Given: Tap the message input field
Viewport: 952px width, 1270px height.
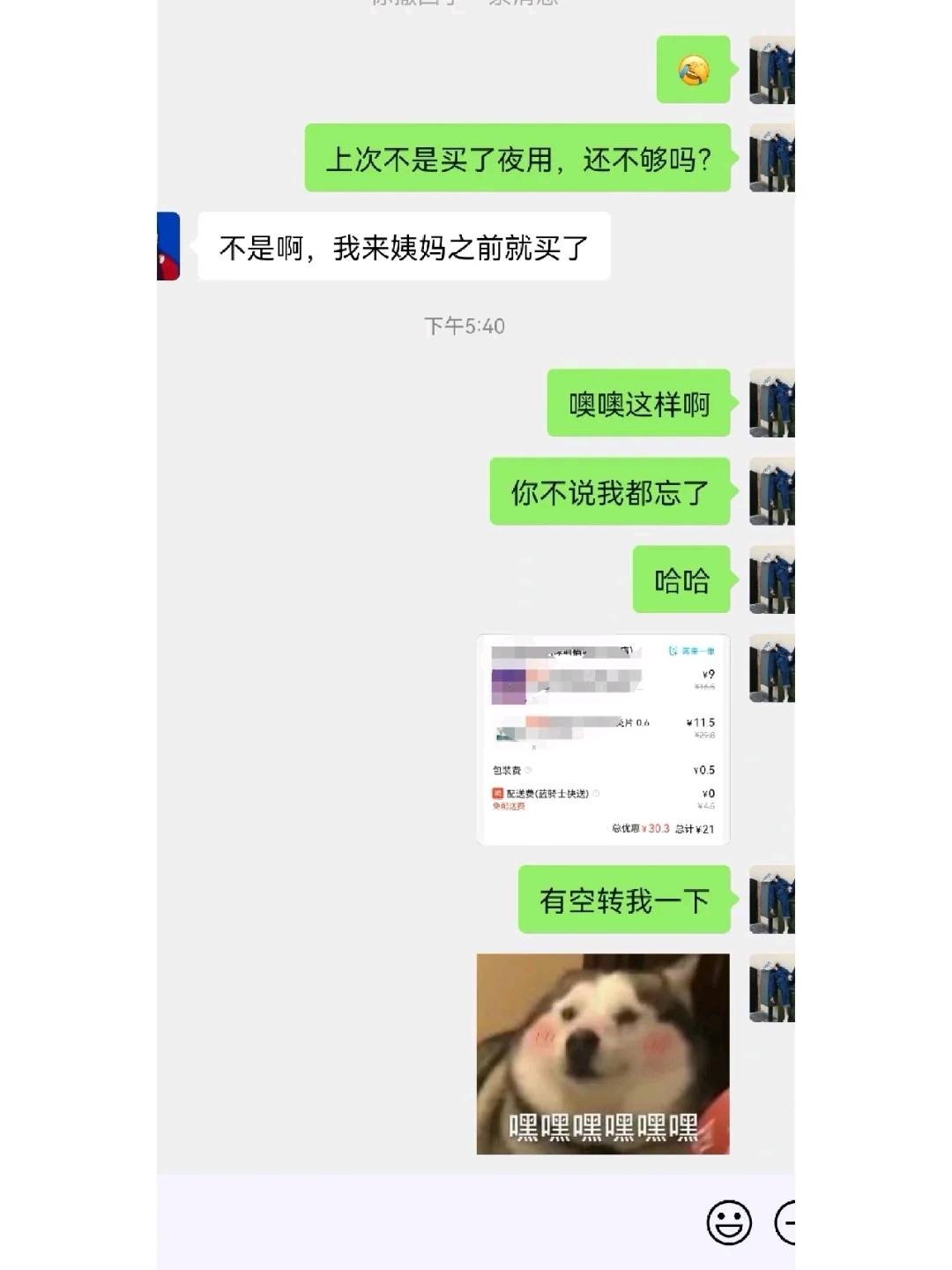Looking at the screenshot, I should coord(423,1222).
